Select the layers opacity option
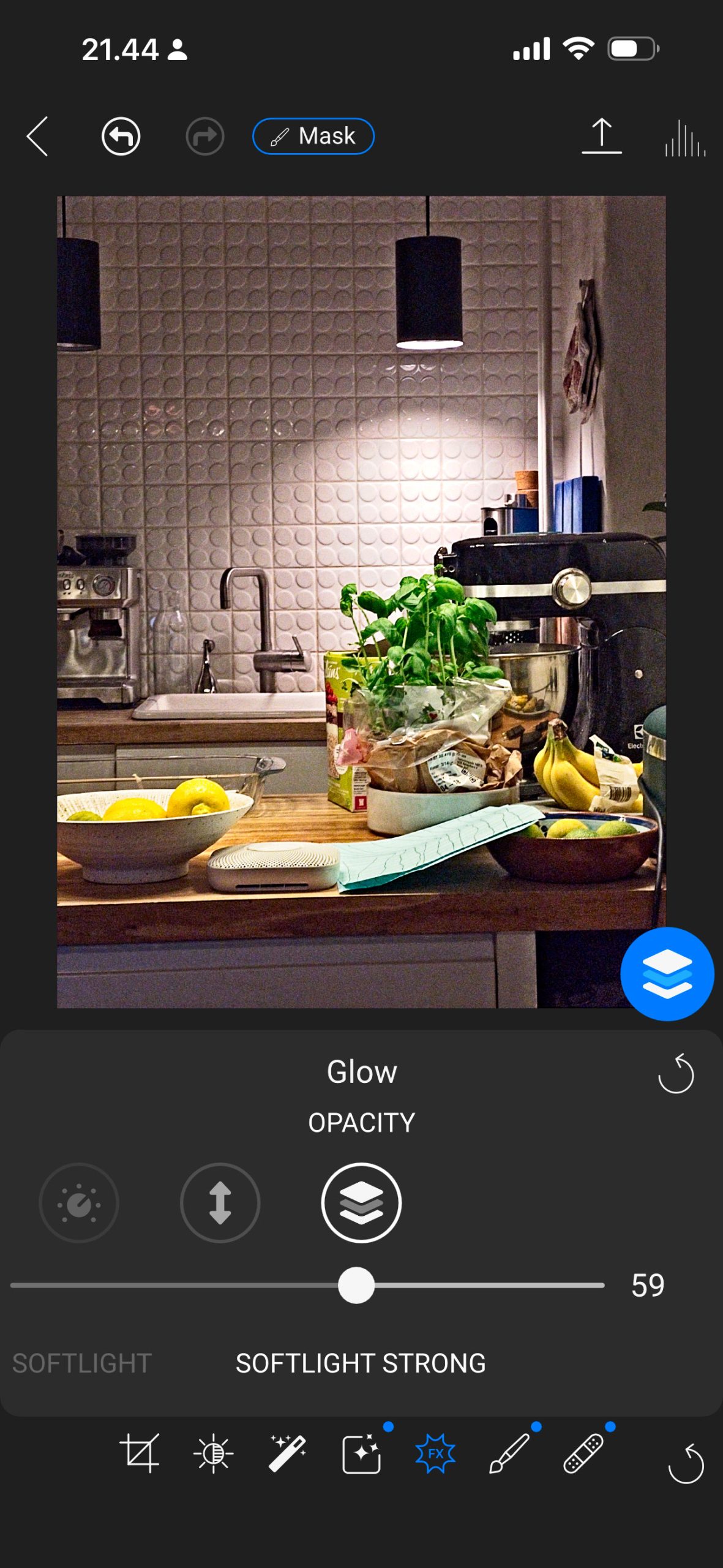Viewport: 723px width, 1568px height. coord(361,1203)
